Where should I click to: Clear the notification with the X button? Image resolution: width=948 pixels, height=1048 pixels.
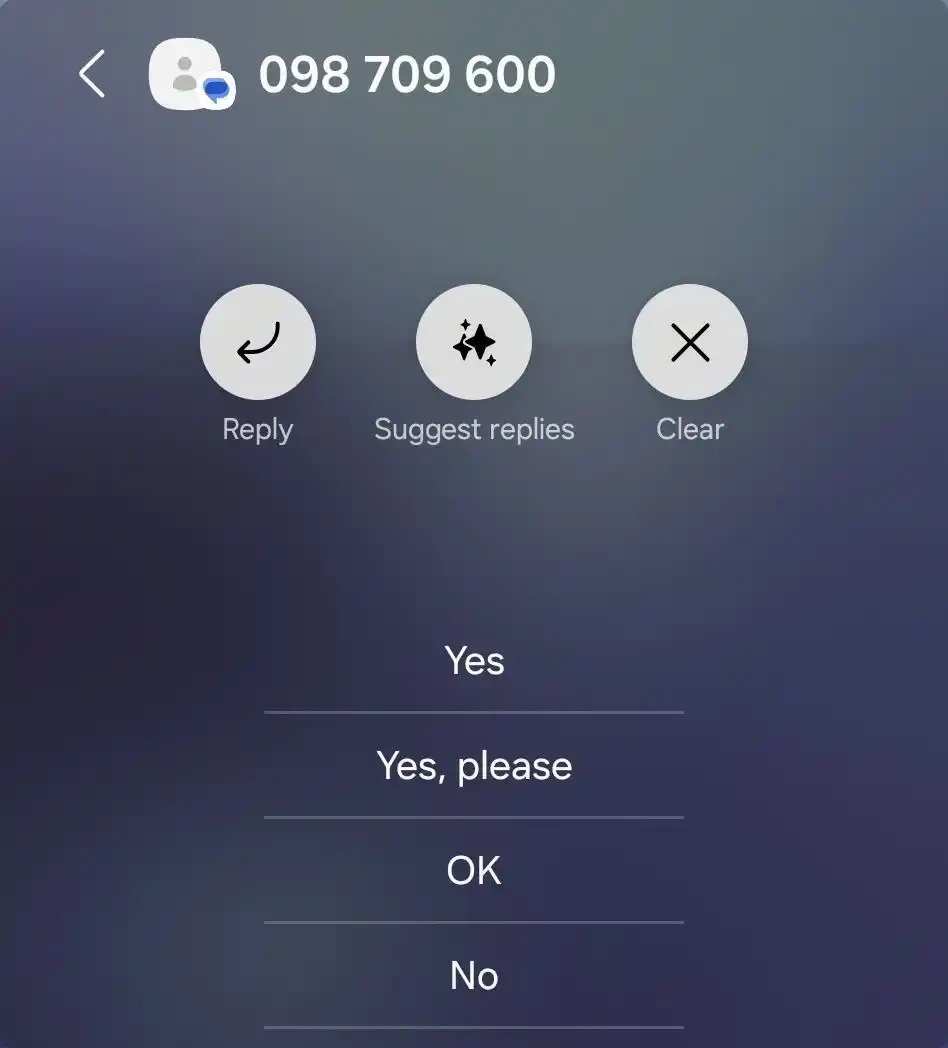tap(690, 343)
